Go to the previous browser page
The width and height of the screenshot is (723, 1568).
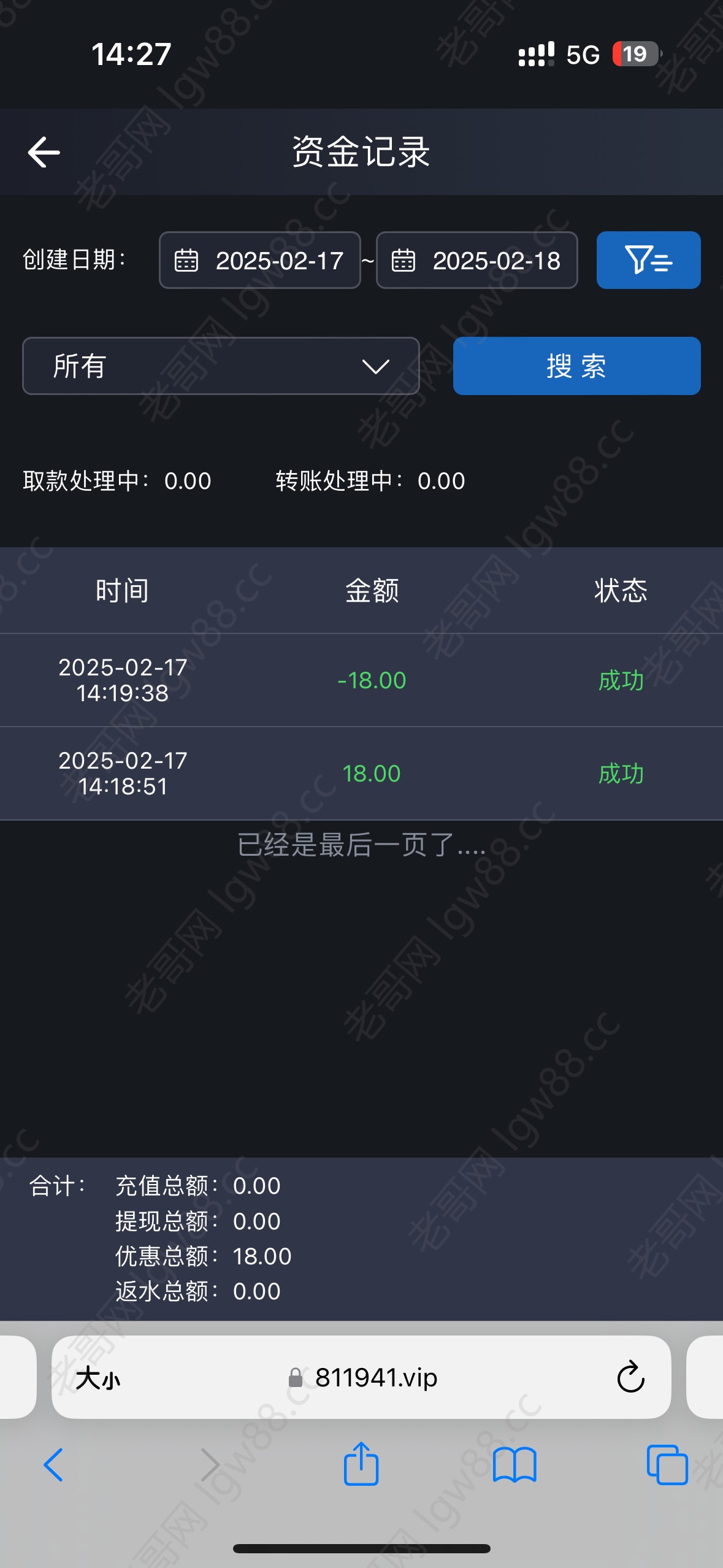tap(53, 1465)
